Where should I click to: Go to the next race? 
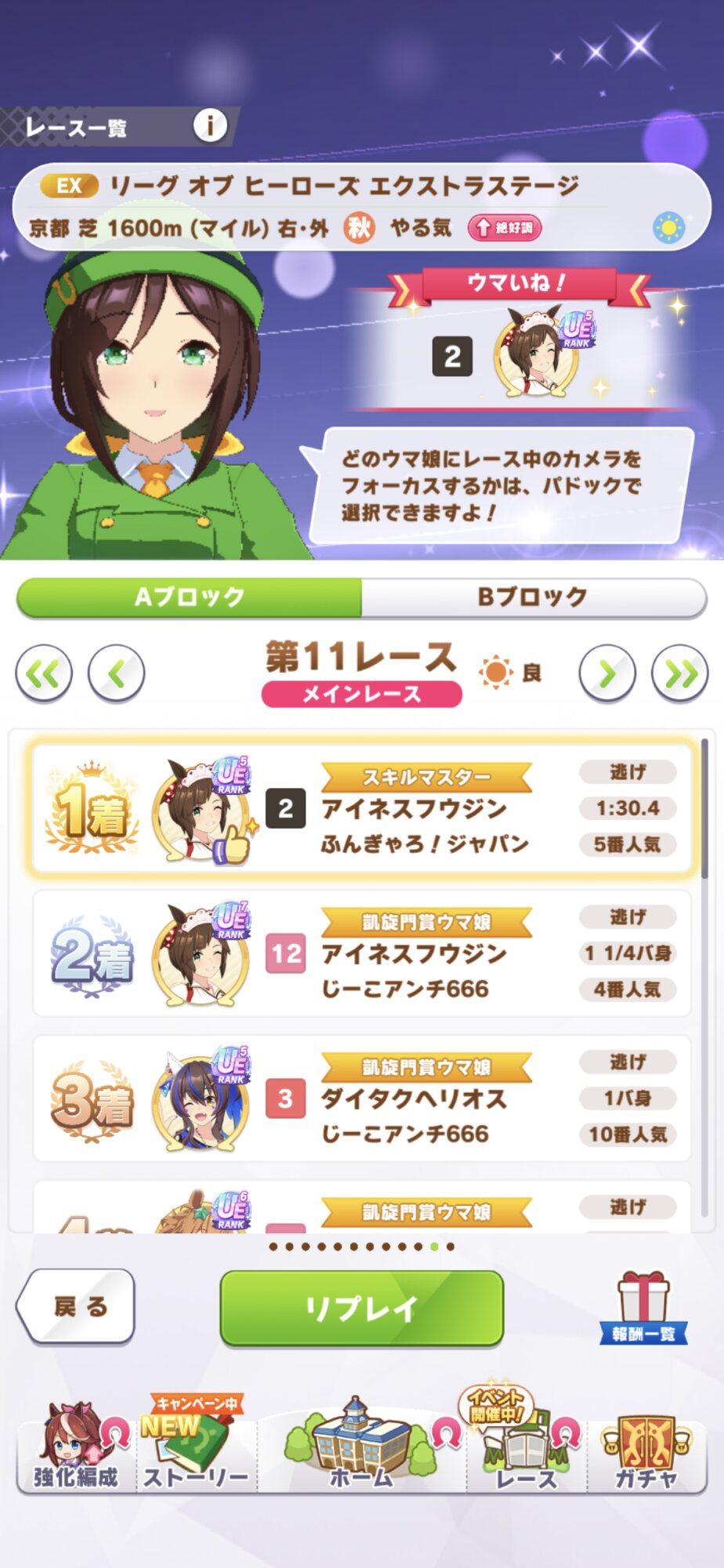pyautogui.click(x=606, y=673)
